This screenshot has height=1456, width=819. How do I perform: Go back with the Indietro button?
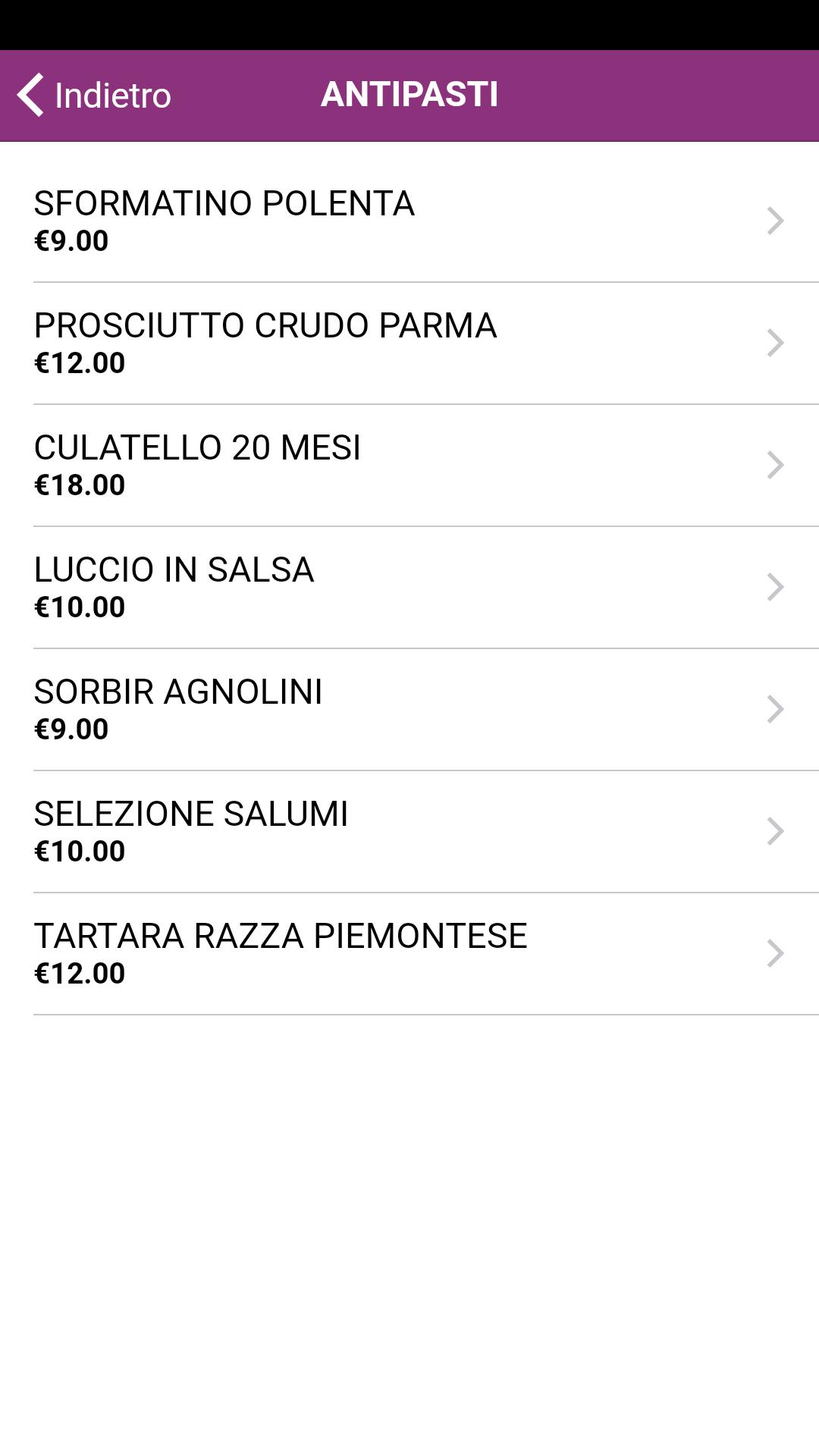point(94,96)
